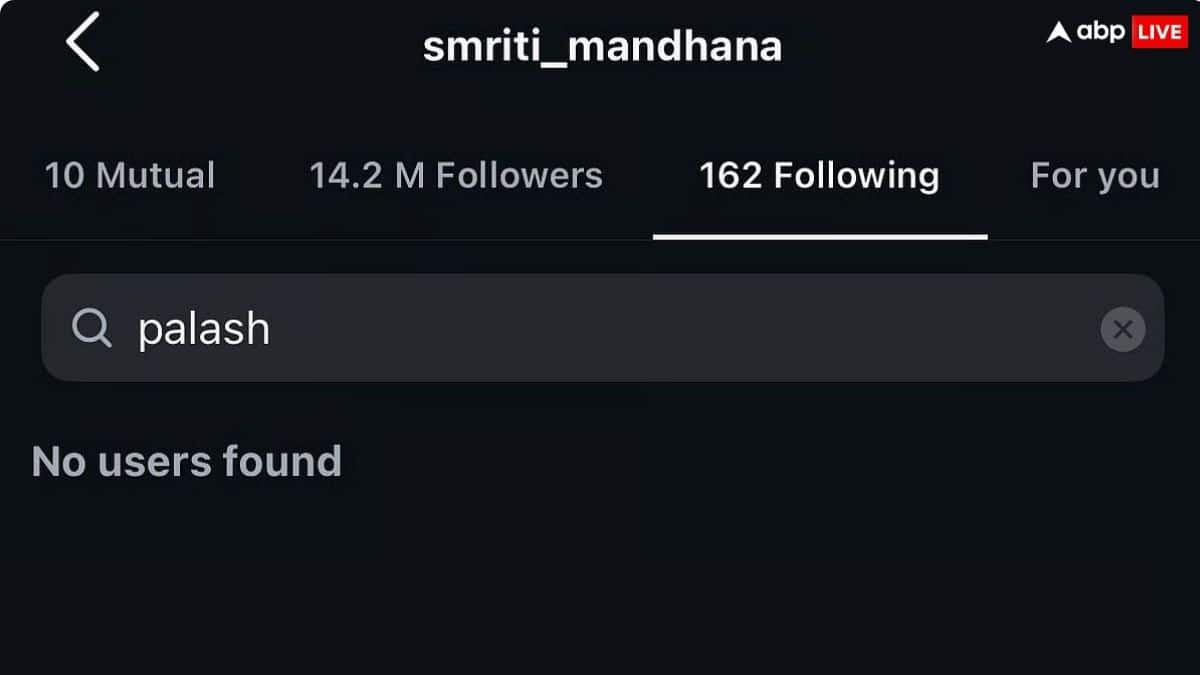Tap the search field containing palash
The width and height of the screenshot is (1200, 675).
(x=600, y=328)
